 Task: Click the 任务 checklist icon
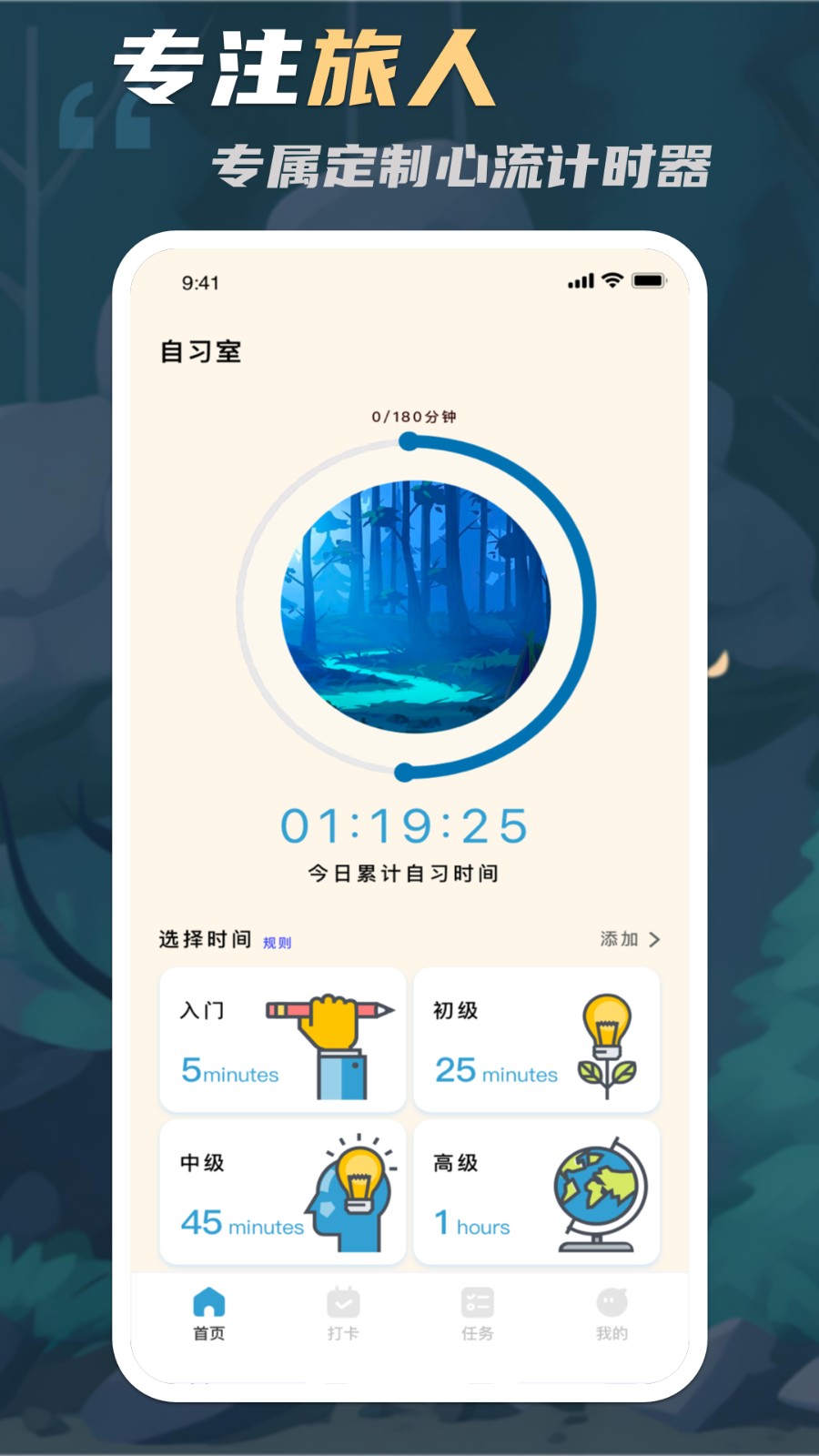click(477, 1301)
